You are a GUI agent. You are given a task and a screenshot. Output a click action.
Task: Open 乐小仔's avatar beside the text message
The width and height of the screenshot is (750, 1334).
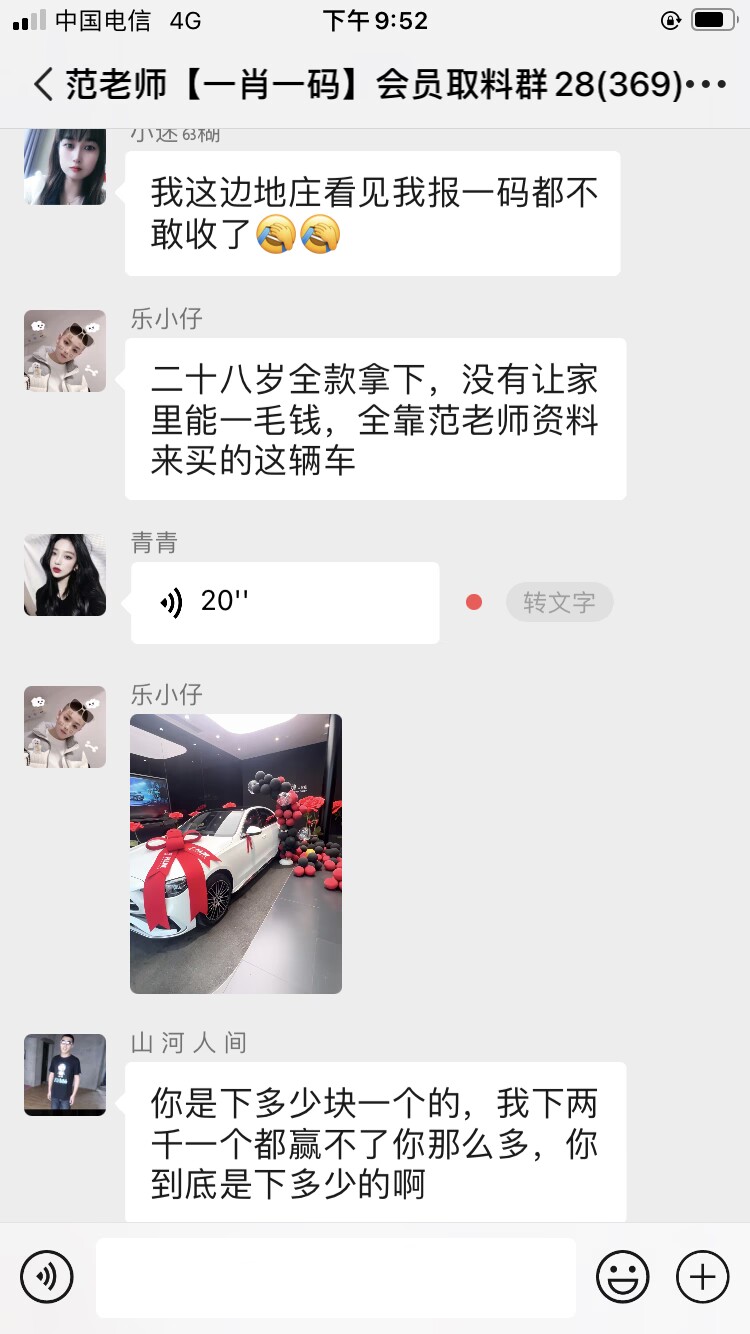tap(65, 351)
